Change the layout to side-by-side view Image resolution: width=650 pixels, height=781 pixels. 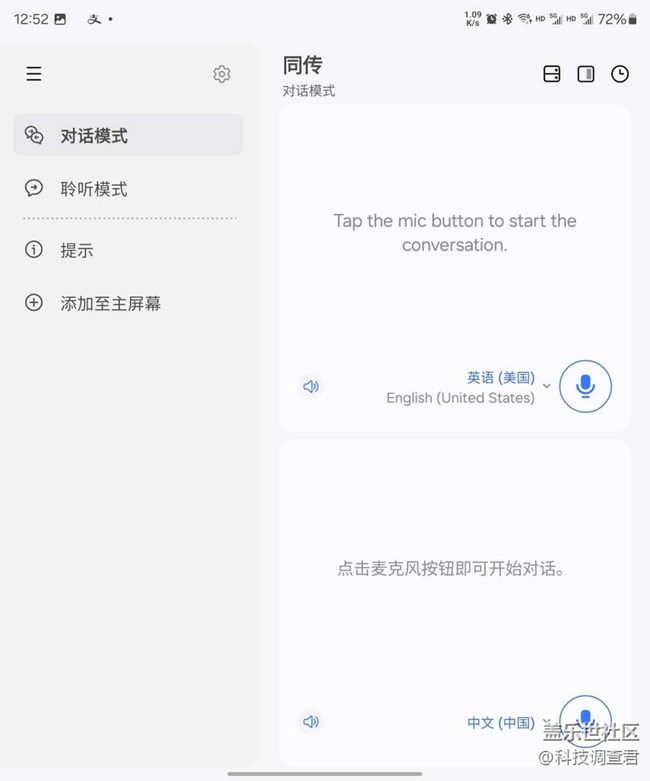(x=586, y=74)
